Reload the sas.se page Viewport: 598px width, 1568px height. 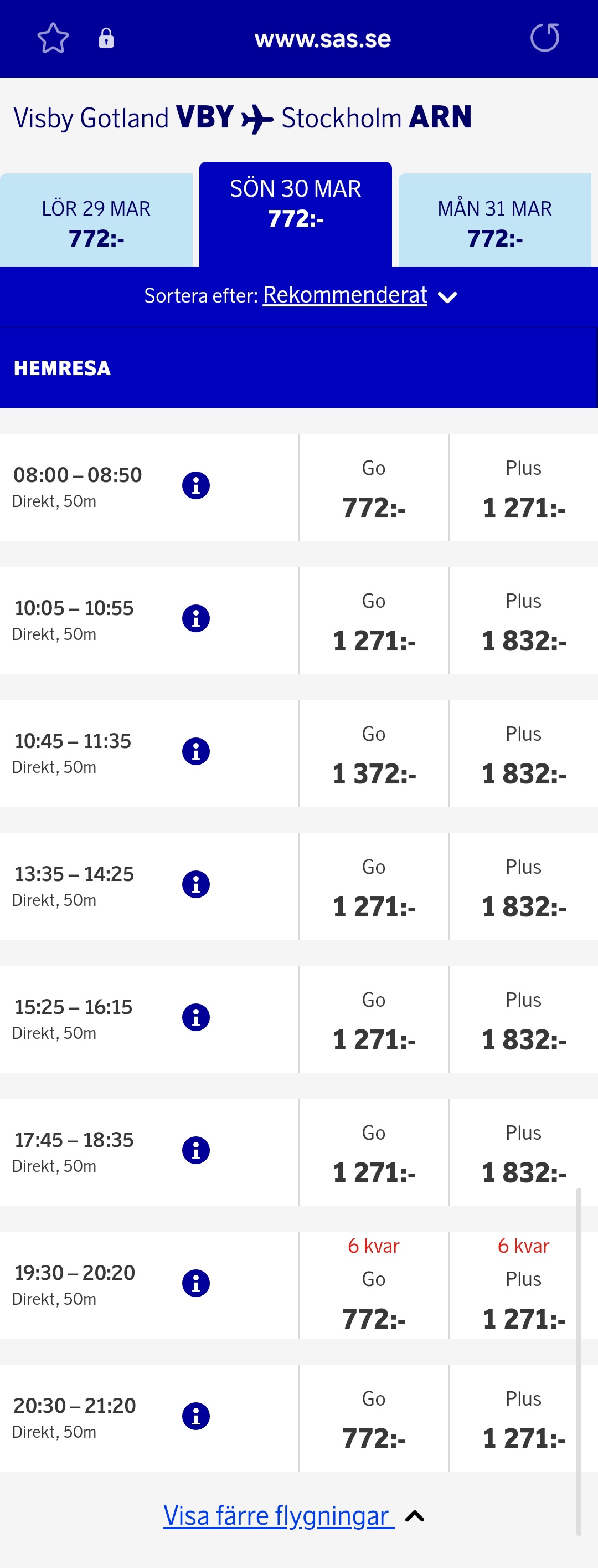(544, 38)
